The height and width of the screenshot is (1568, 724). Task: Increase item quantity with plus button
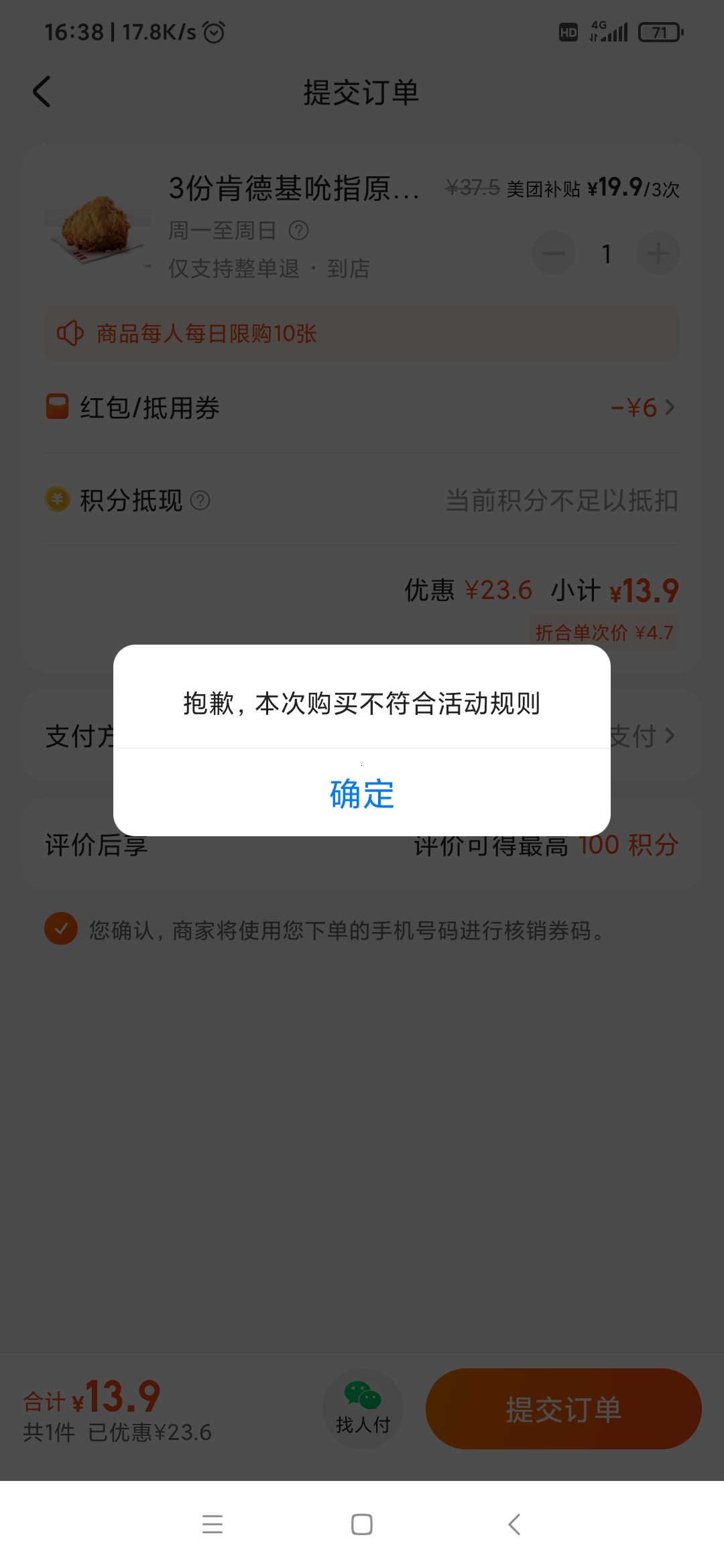pyautogui.click(x=658, y=253)
